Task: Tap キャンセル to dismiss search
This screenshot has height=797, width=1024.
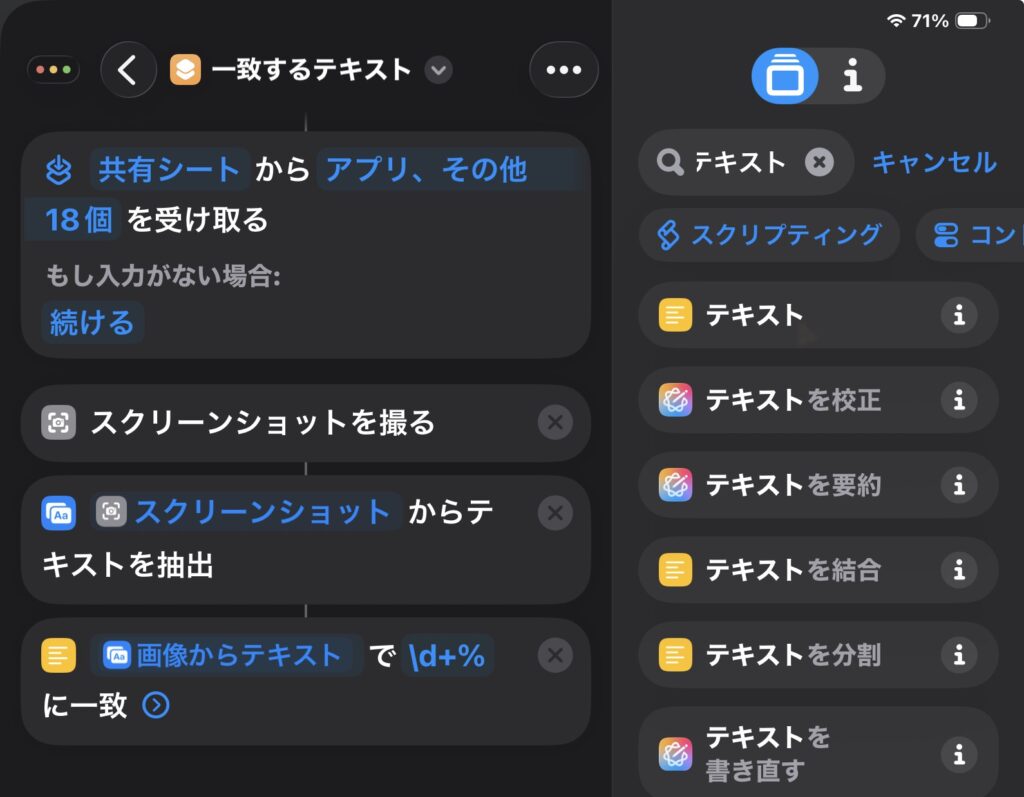Action: point(934,162)
